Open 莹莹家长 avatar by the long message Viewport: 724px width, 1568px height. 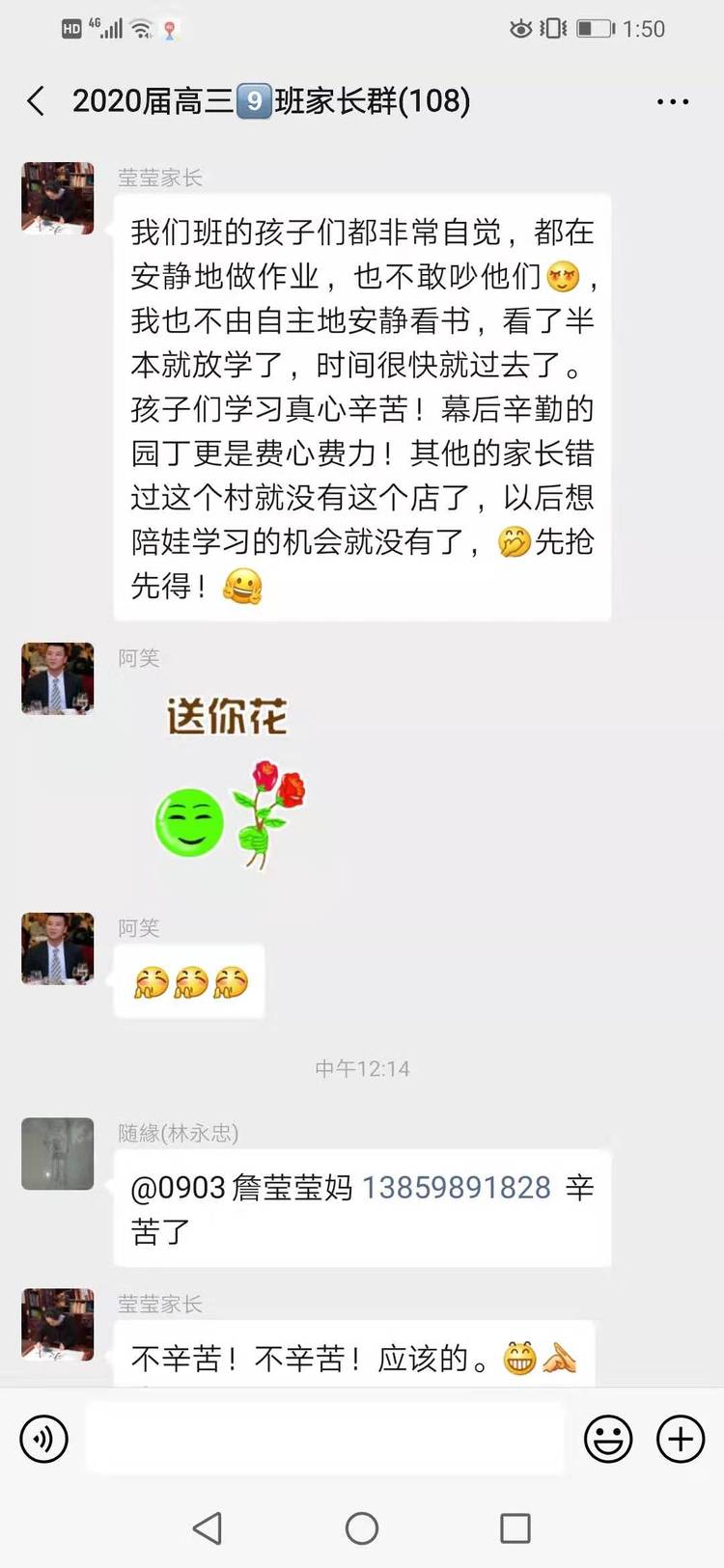(x=58, y=198)
